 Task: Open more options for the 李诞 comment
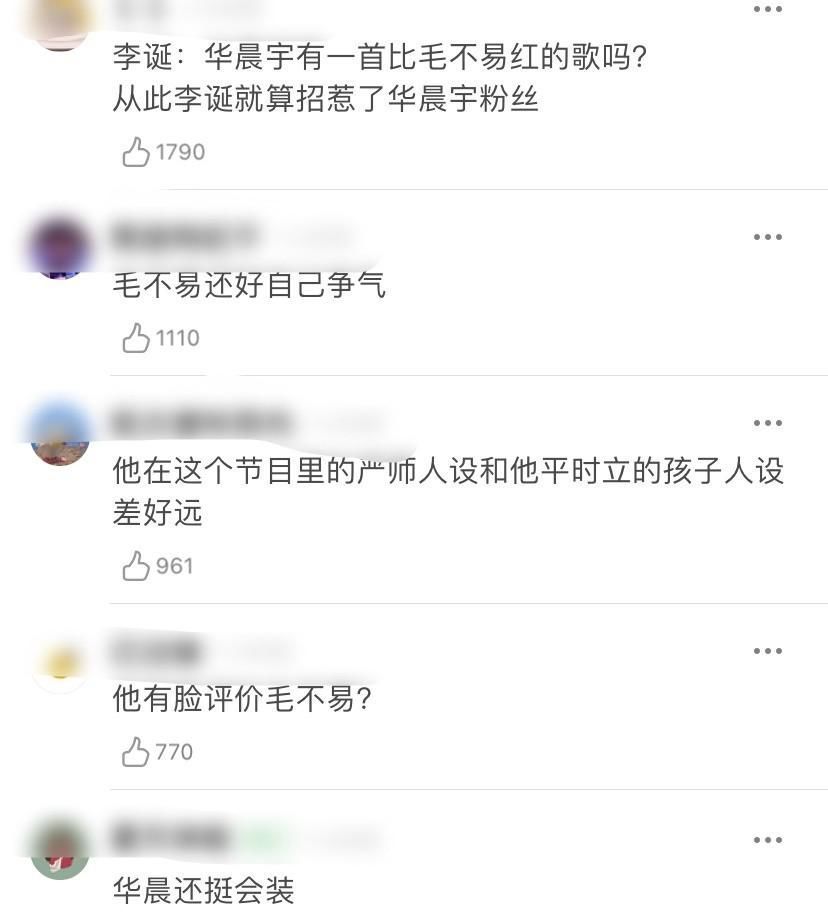point(767,10)
